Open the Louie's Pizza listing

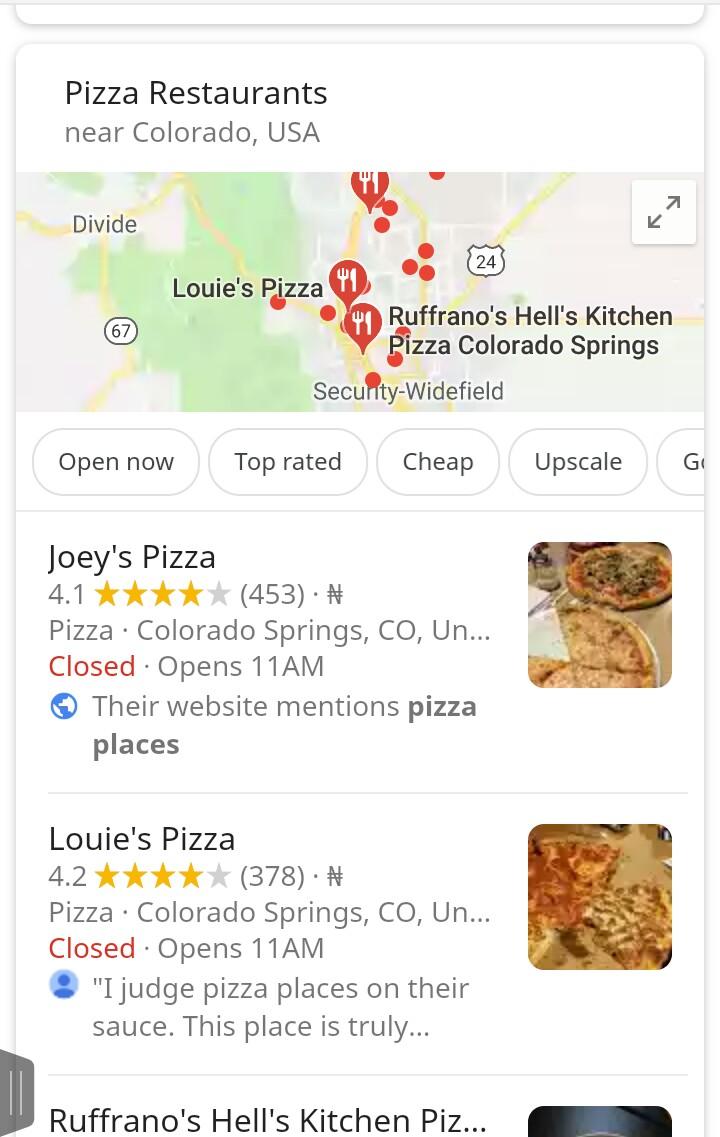click(x=142, y=839)
